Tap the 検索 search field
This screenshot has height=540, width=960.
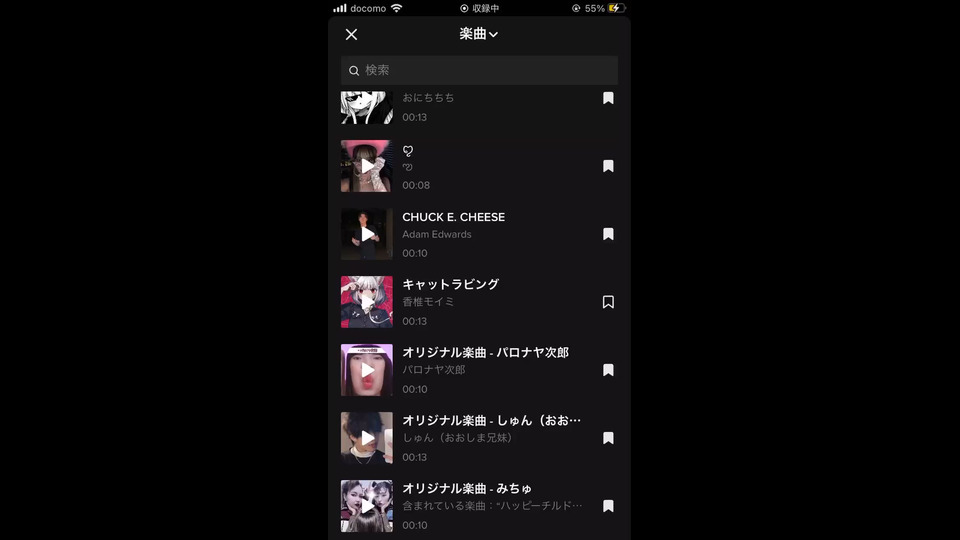pyautogui.click(x=479, y=70)
